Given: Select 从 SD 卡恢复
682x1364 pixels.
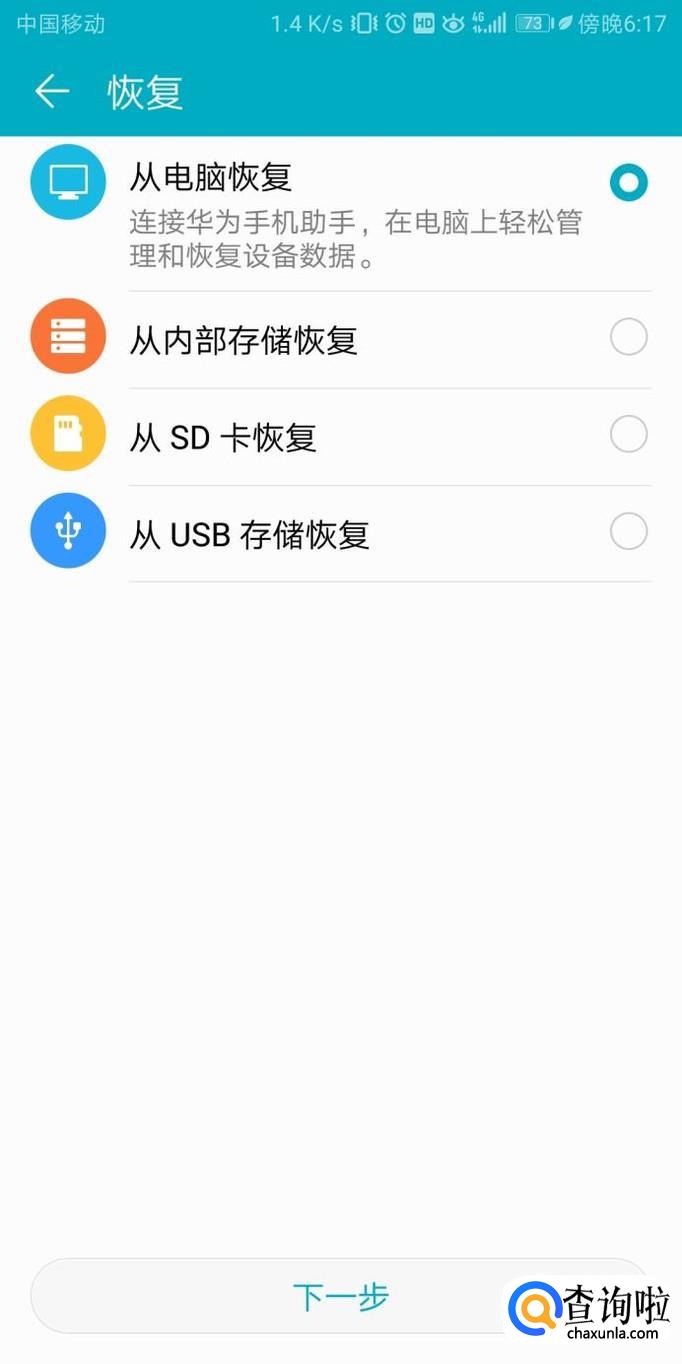Looking at the screenshot, I should pos(628,435).
